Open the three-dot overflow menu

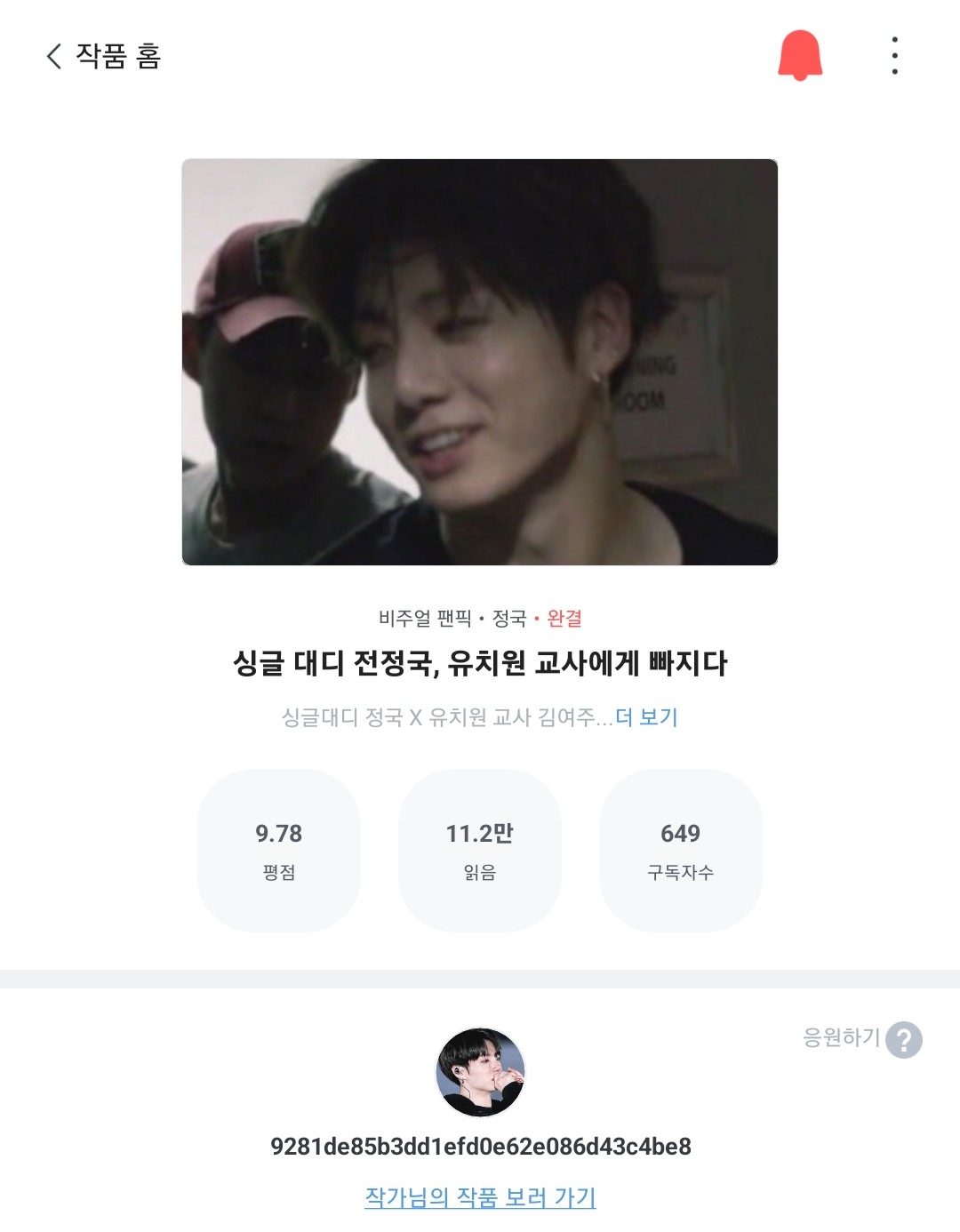click(x=894, y=56)
